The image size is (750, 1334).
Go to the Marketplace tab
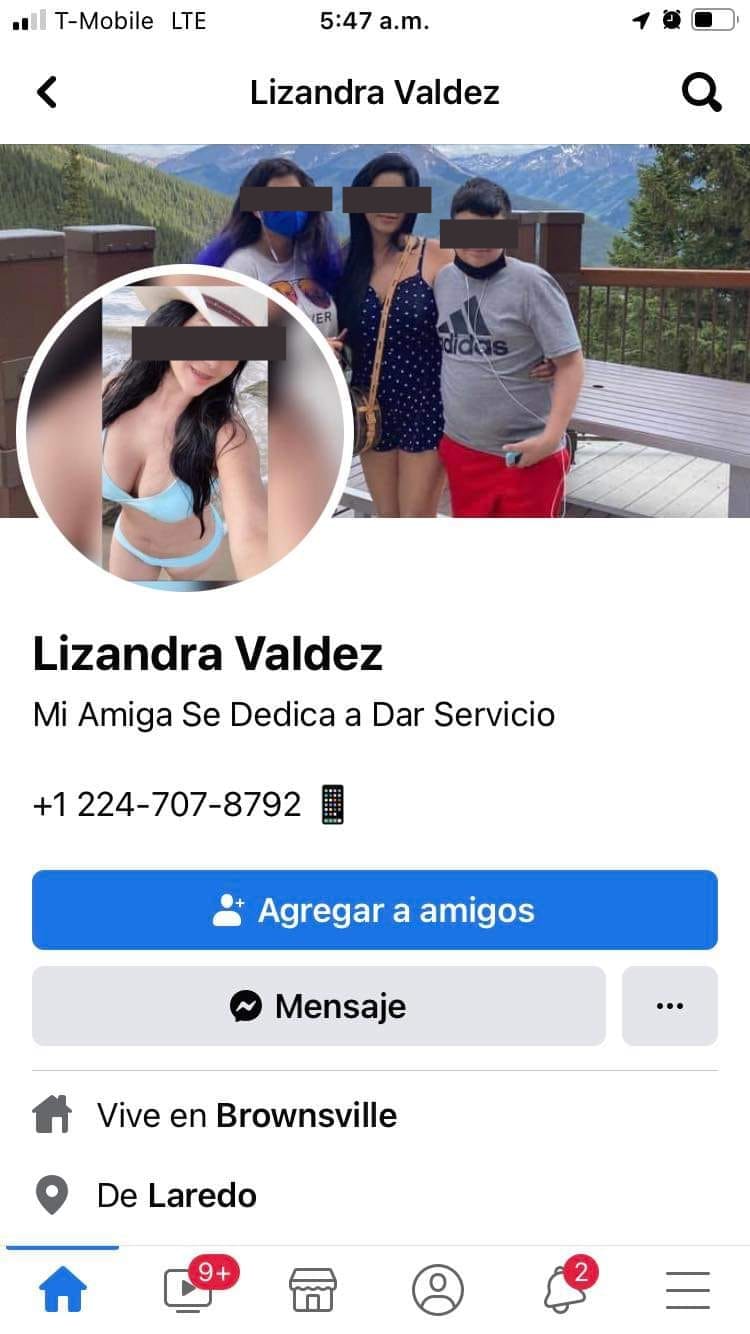(313, 1290)
